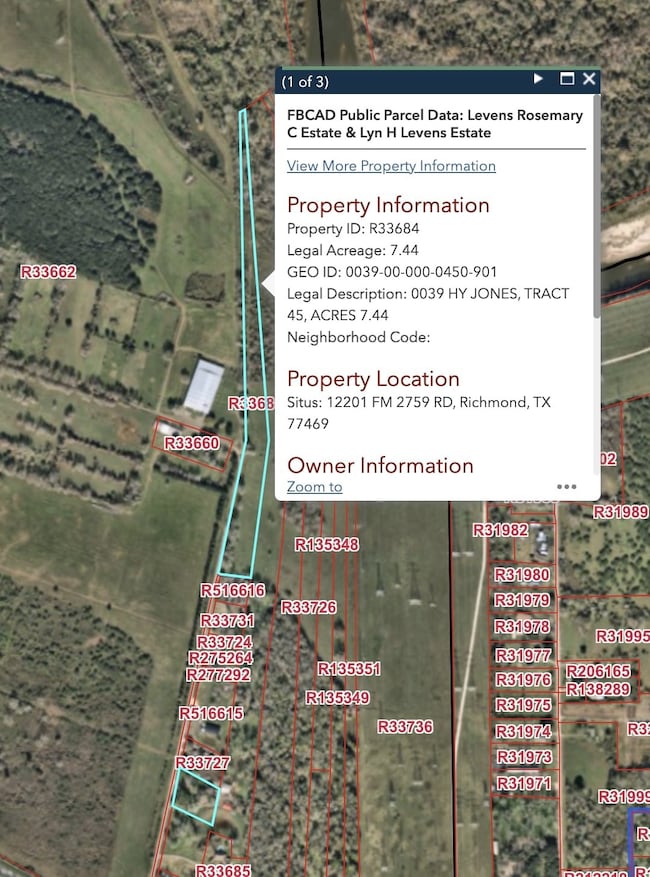Go to the next feature in popup
The height and width of the screenshot is (877, 650).
(539, 79)
